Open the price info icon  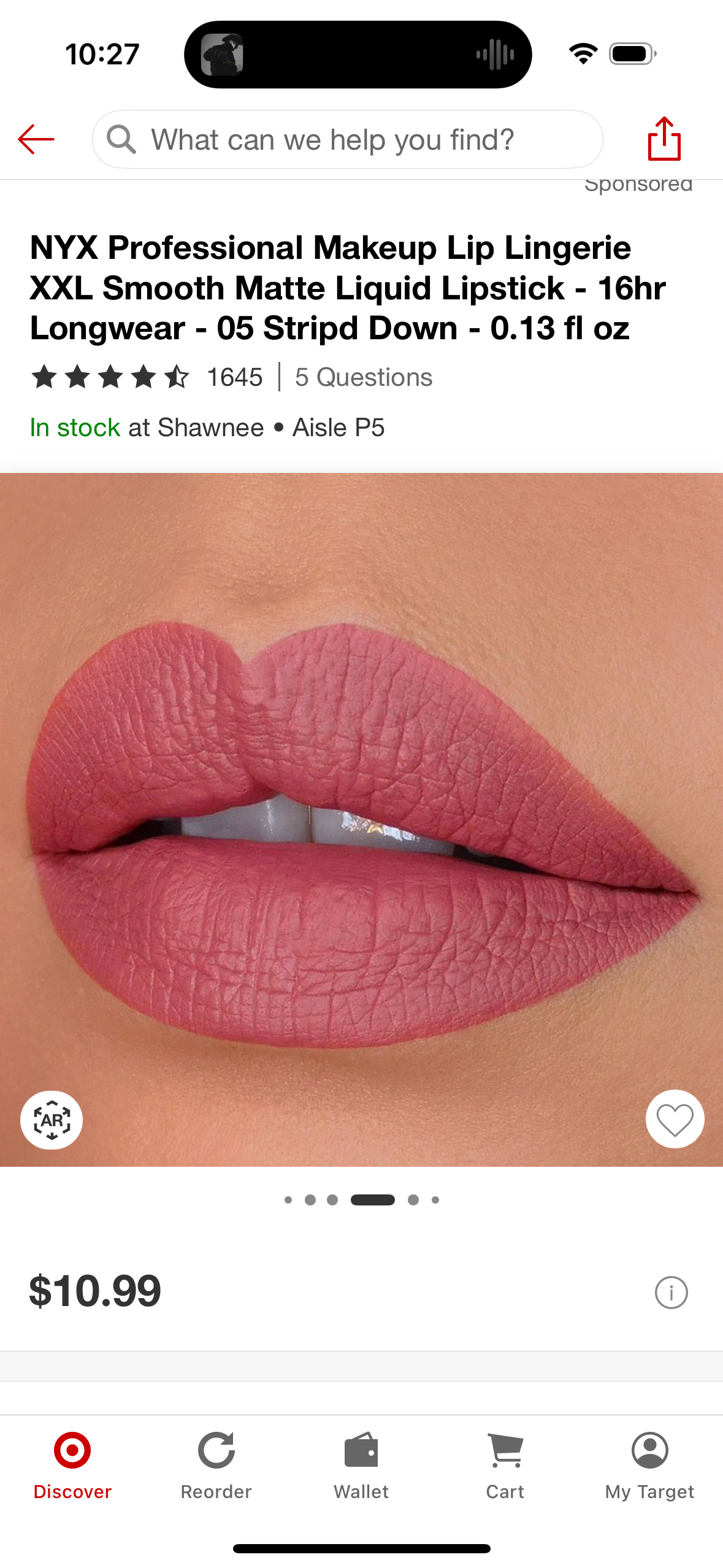pyautogui.click(x=671, y=1293)
